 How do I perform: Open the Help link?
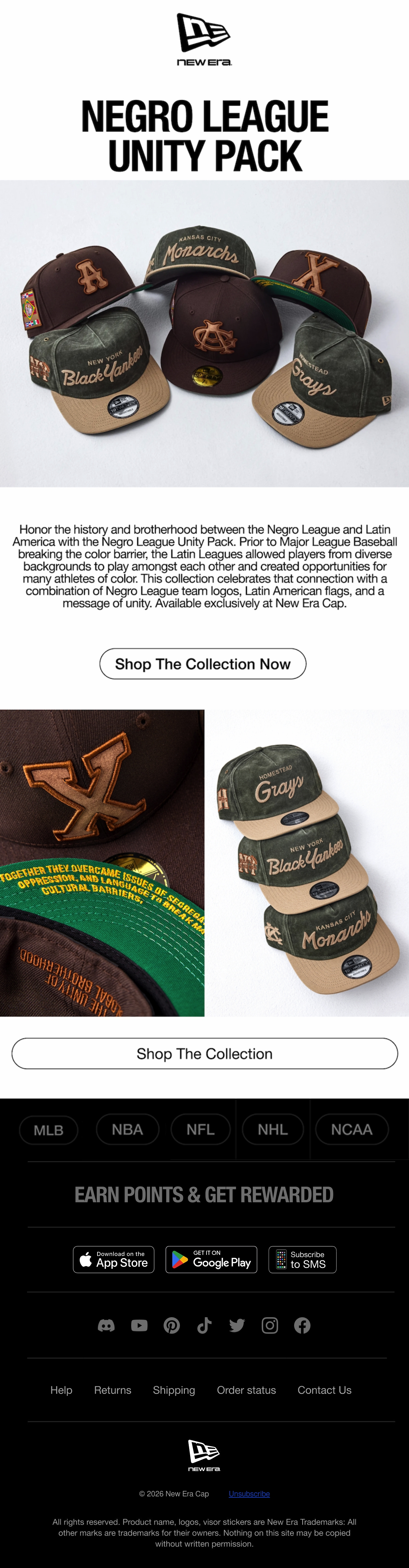pos(61,1390)
